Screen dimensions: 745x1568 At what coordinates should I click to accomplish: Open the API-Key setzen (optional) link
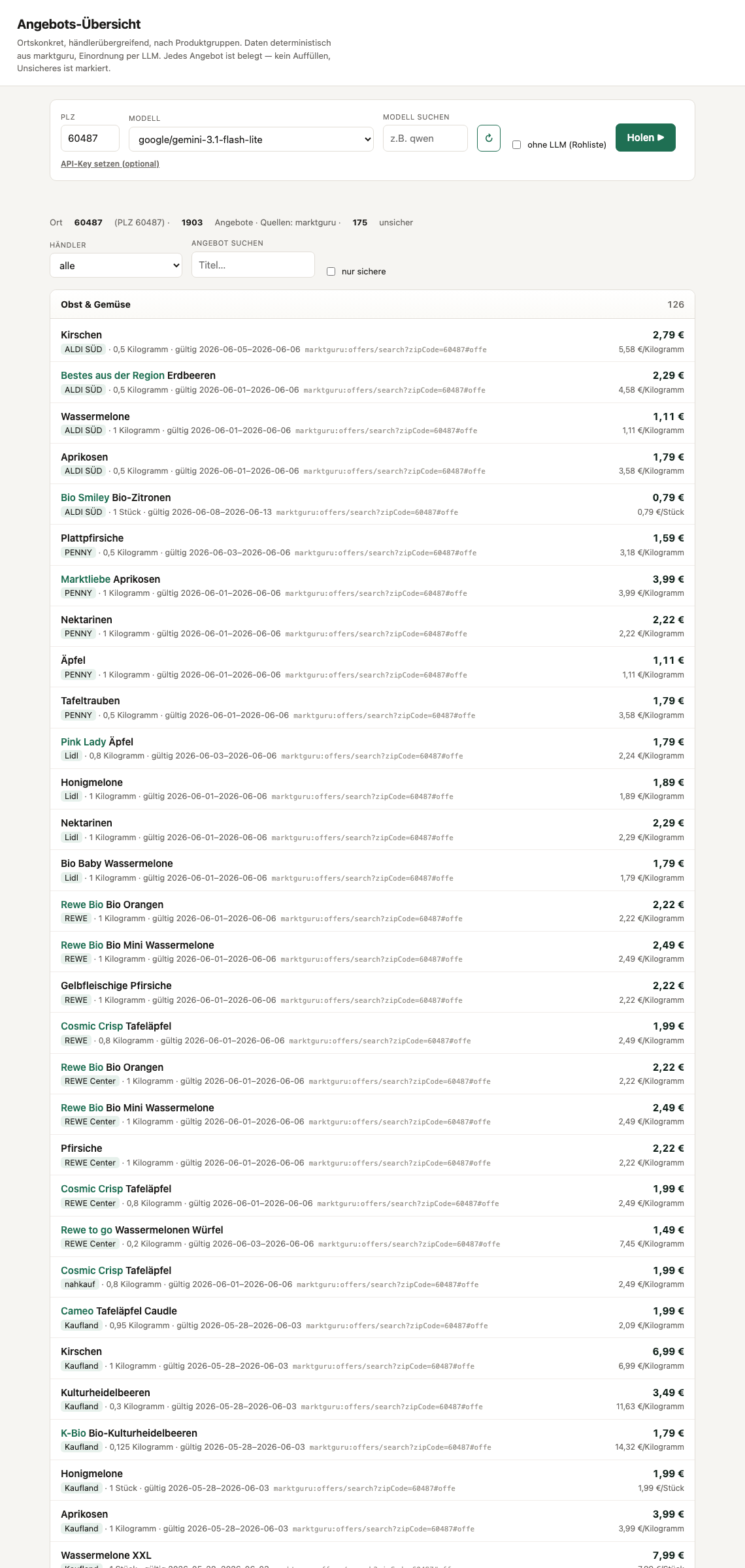[110, 164]
